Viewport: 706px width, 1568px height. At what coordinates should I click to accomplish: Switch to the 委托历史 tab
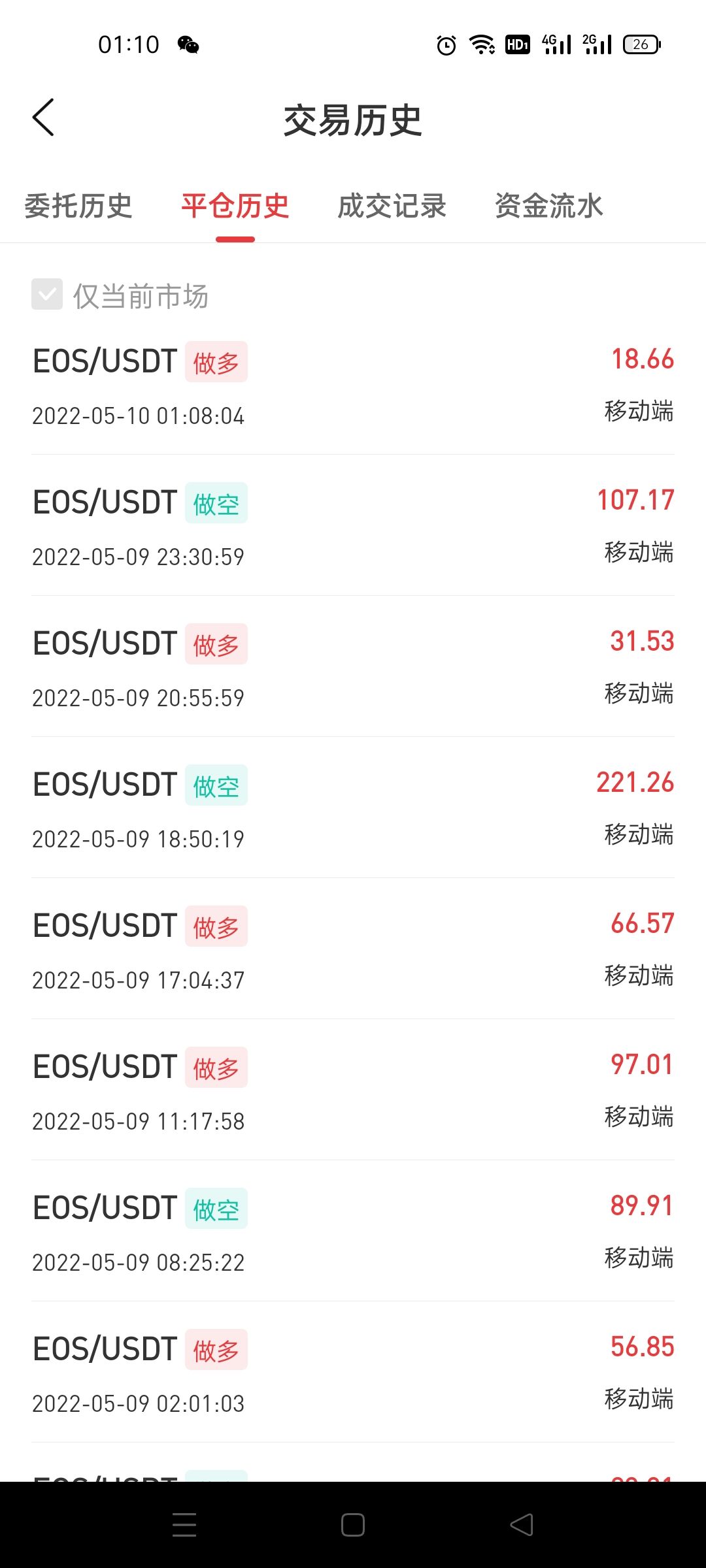78,206
